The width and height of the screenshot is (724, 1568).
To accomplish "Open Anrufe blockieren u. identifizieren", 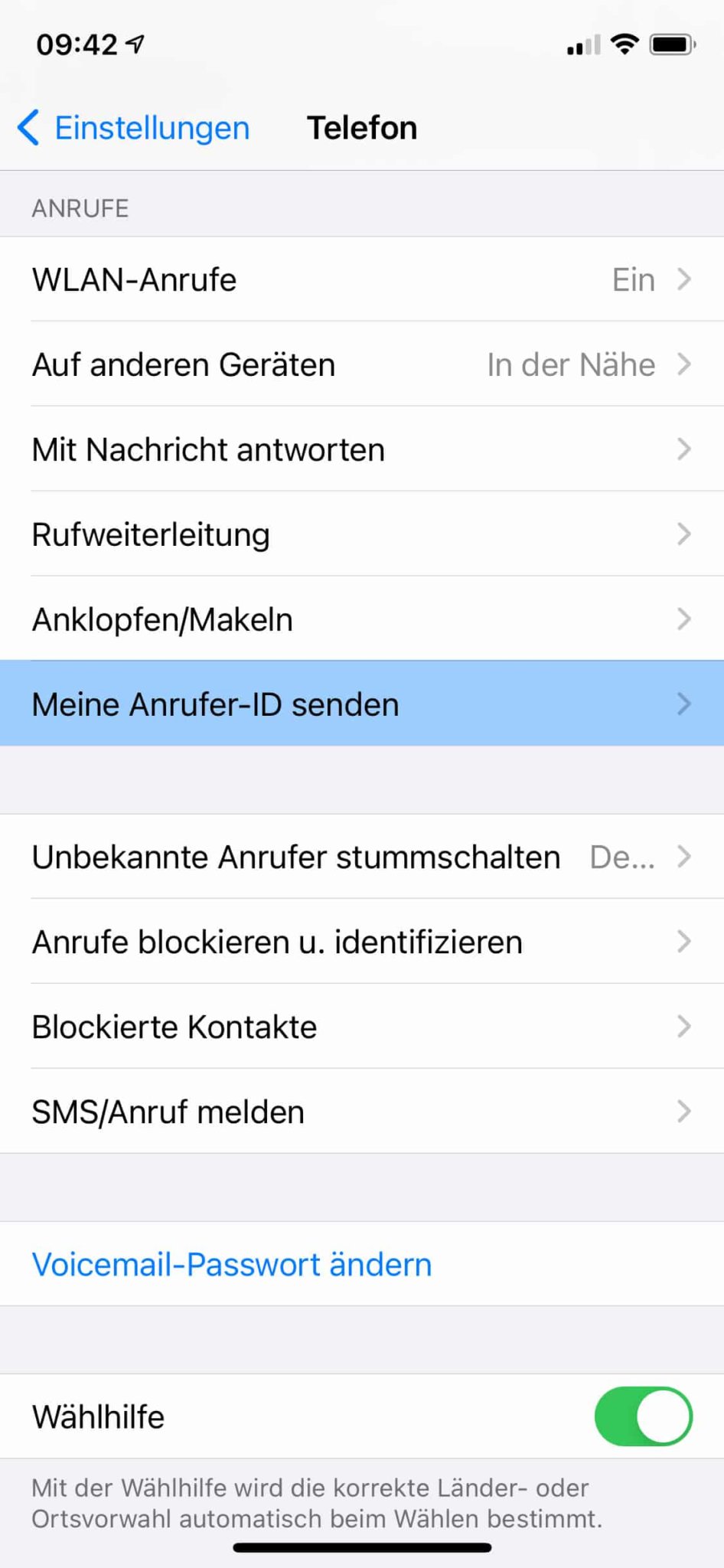I will [x=362, y=942].
